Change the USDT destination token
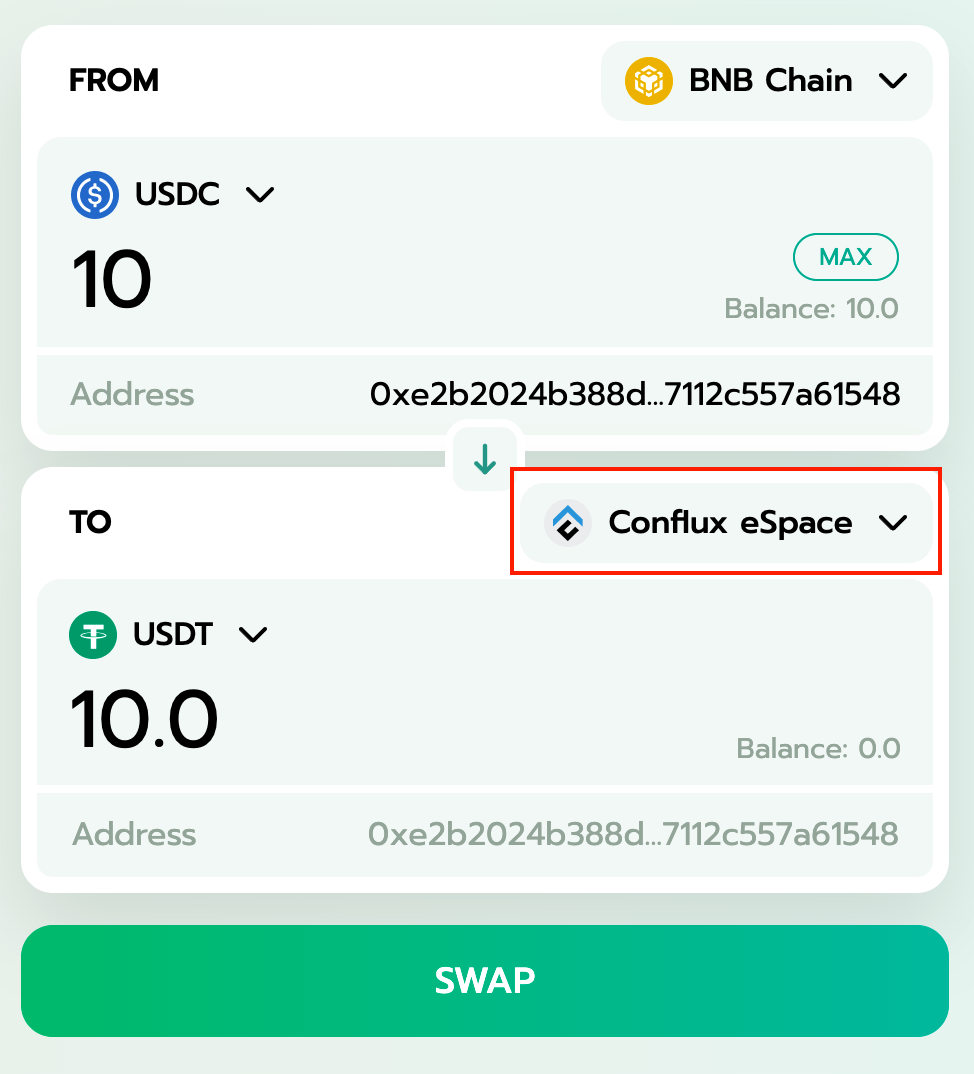 point(170,634)
